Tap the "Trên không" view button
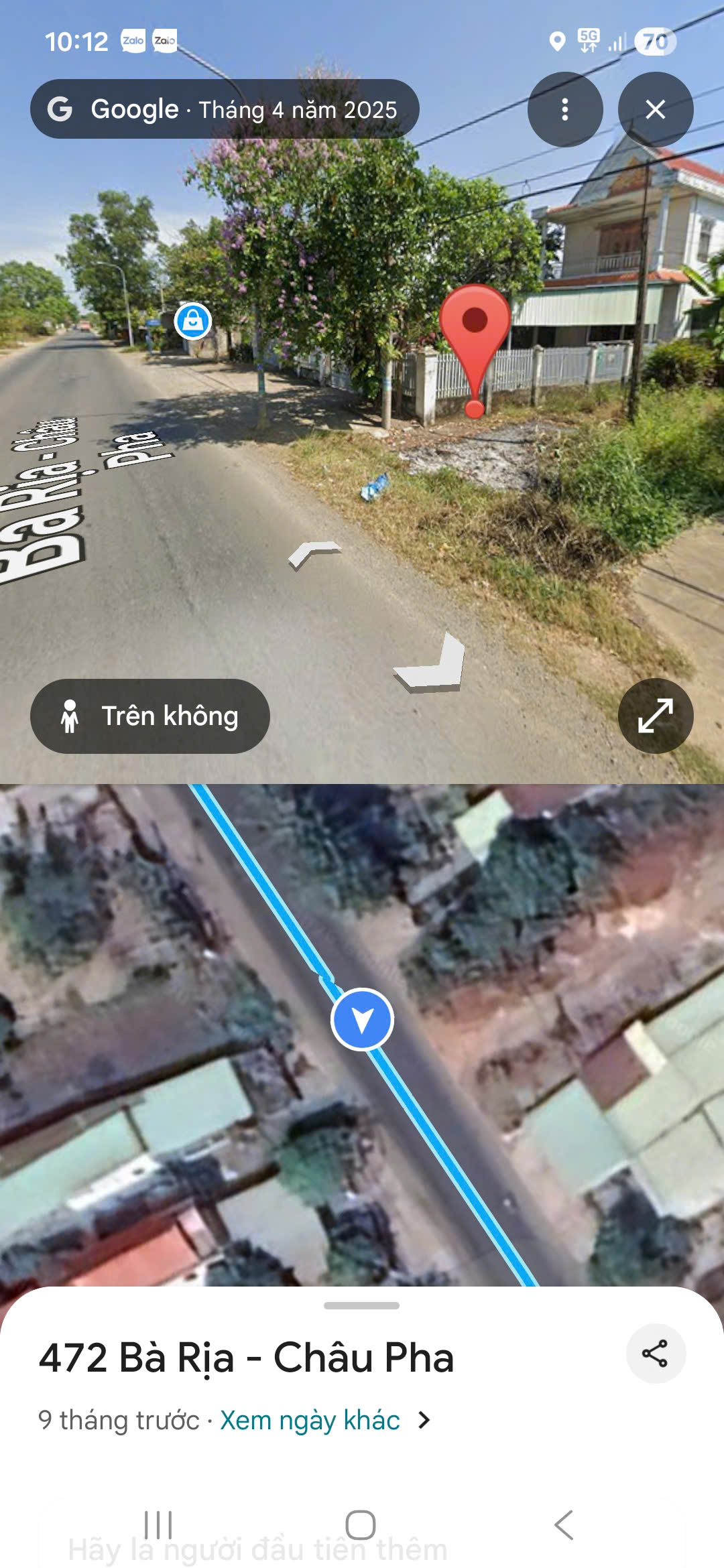 tap(150, 716)
